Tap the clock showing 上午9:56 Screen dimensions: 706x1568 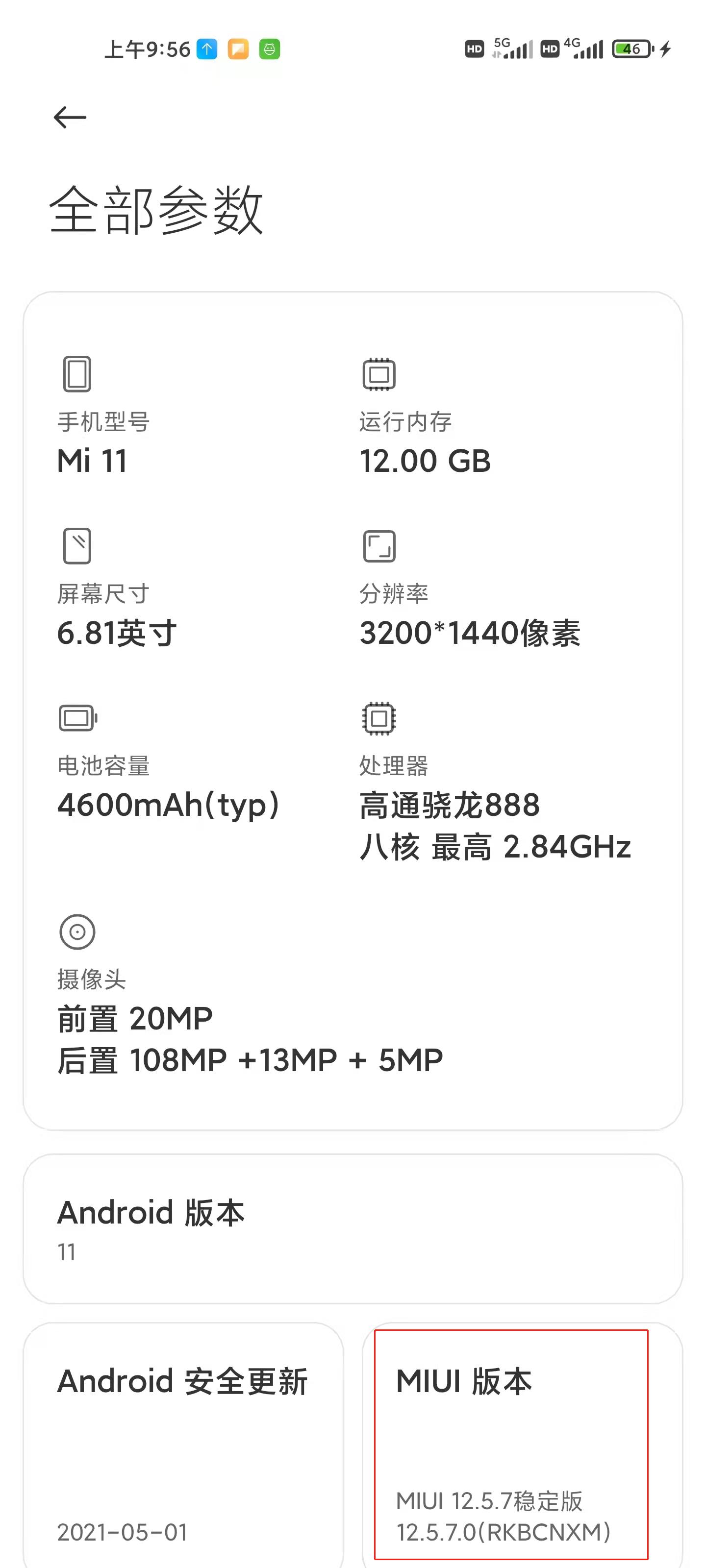click(x=148, y=49)
